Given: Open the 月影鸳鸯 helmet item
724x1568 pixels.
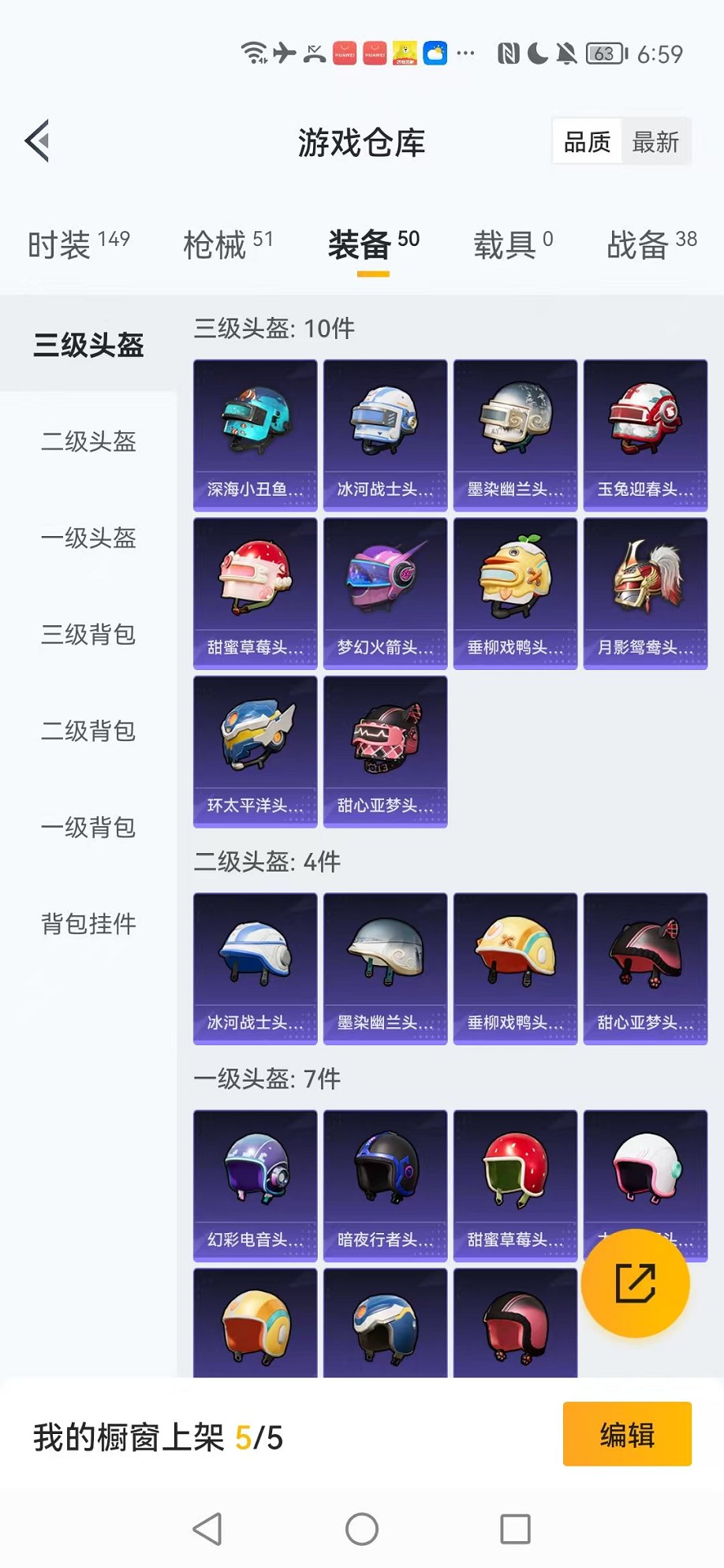Looking at the screenshot, I should [645, 593].
